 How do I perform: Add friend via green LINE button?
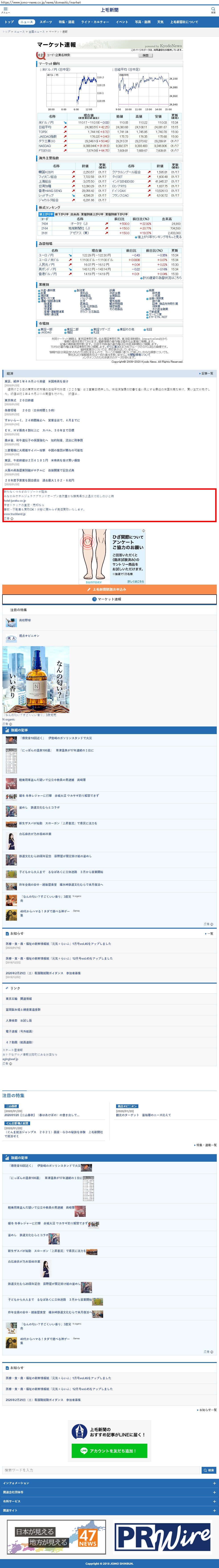tap(109, 1451)
